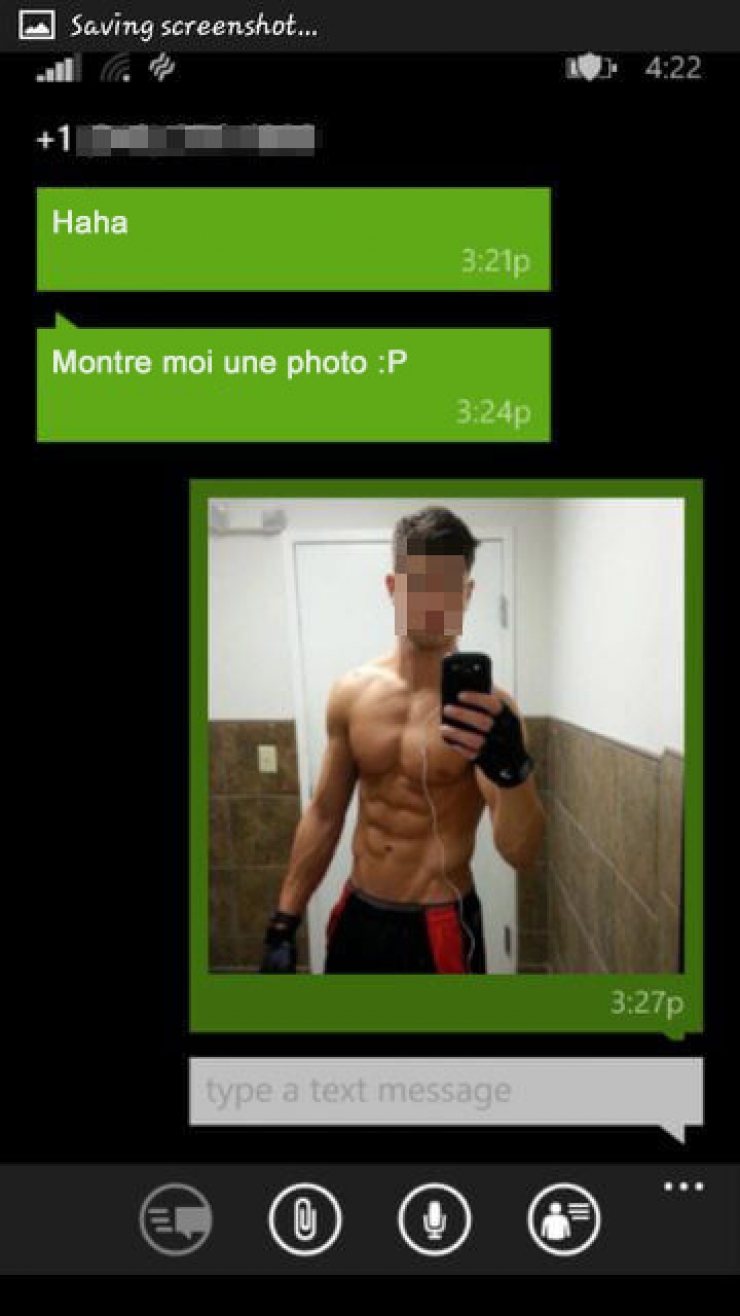This screenshot has width=740, height=1316.
Task: Expand the three-dot more options menu
Action: pos(684,1187)
